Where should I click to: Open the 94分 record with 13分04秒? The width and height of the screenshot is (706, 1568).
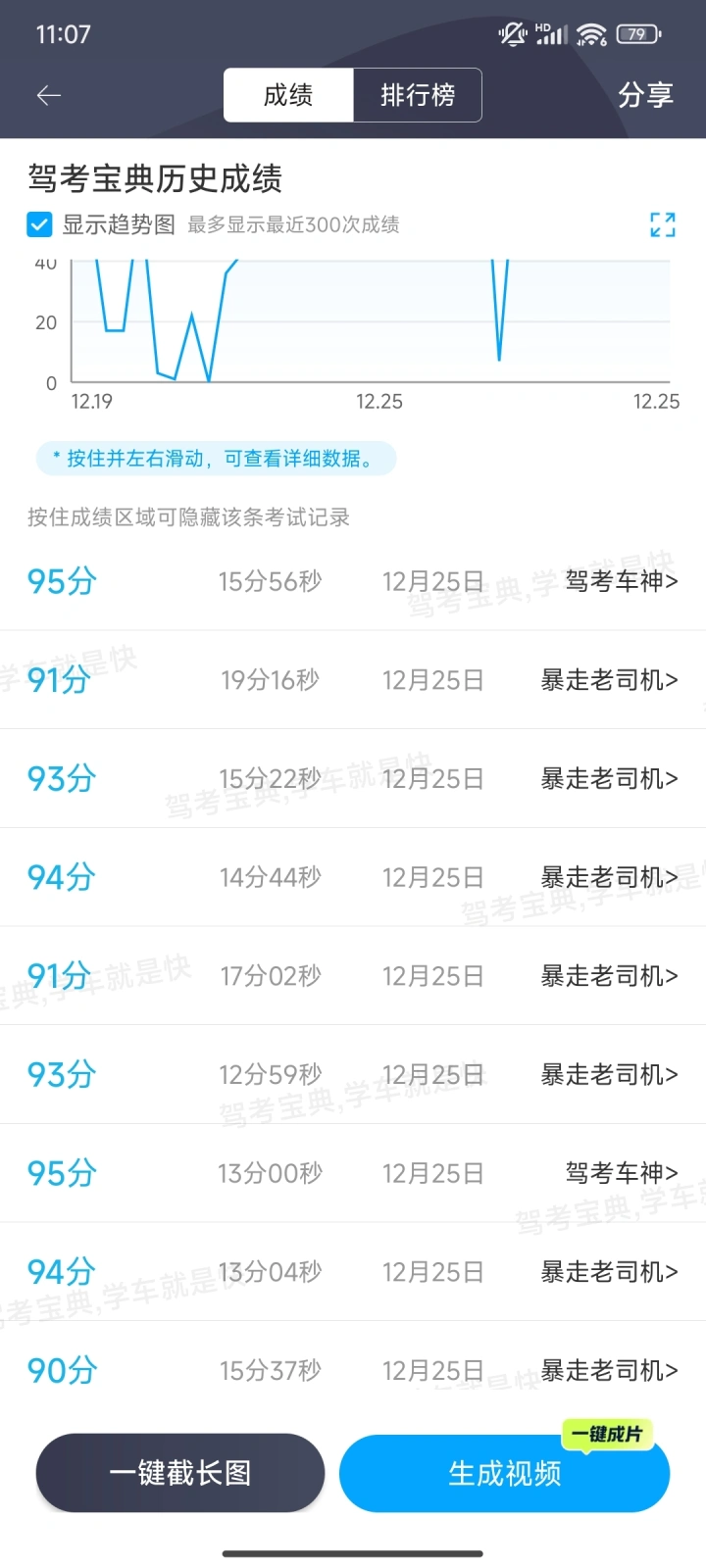click(x=353, y=1272)
